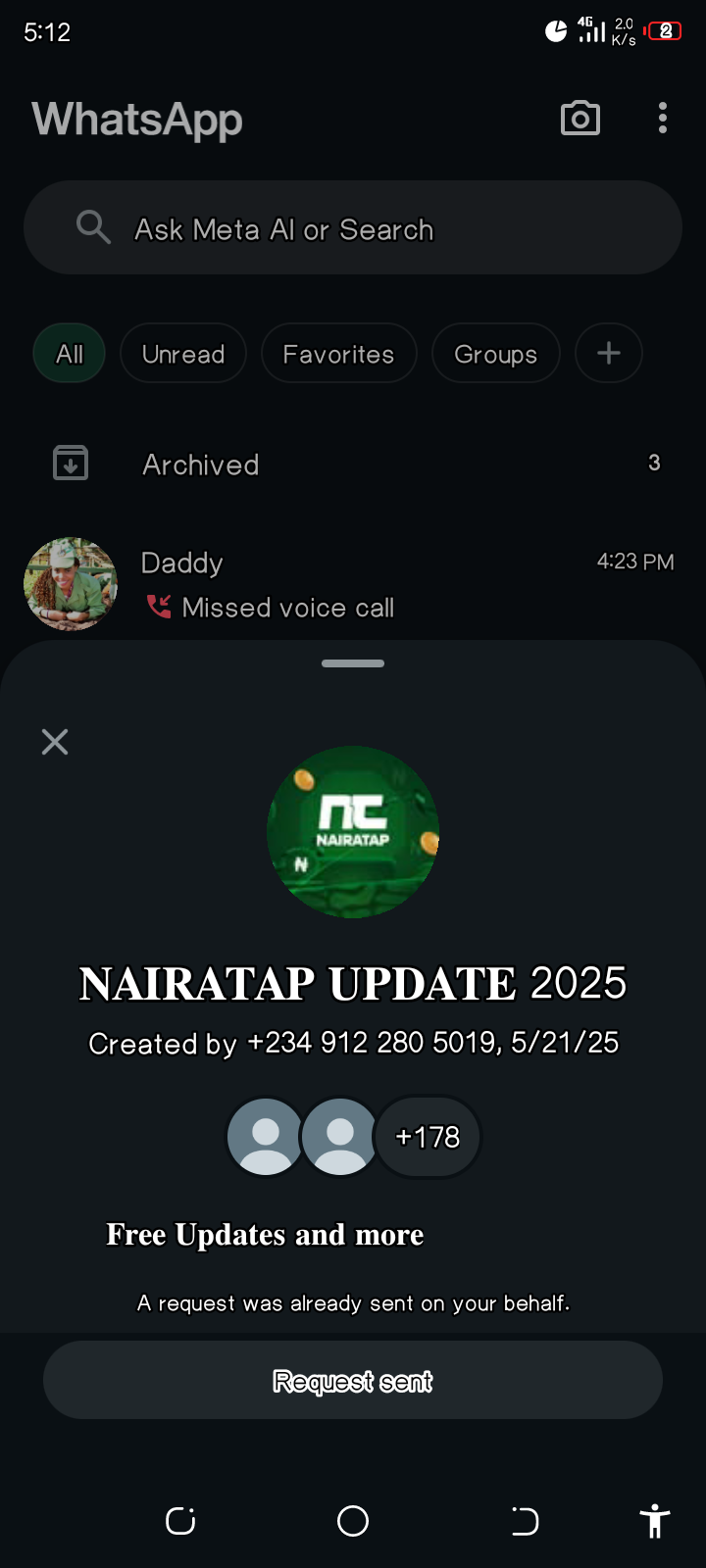Switch to the Favorites filter

click(x=338, y=354)
